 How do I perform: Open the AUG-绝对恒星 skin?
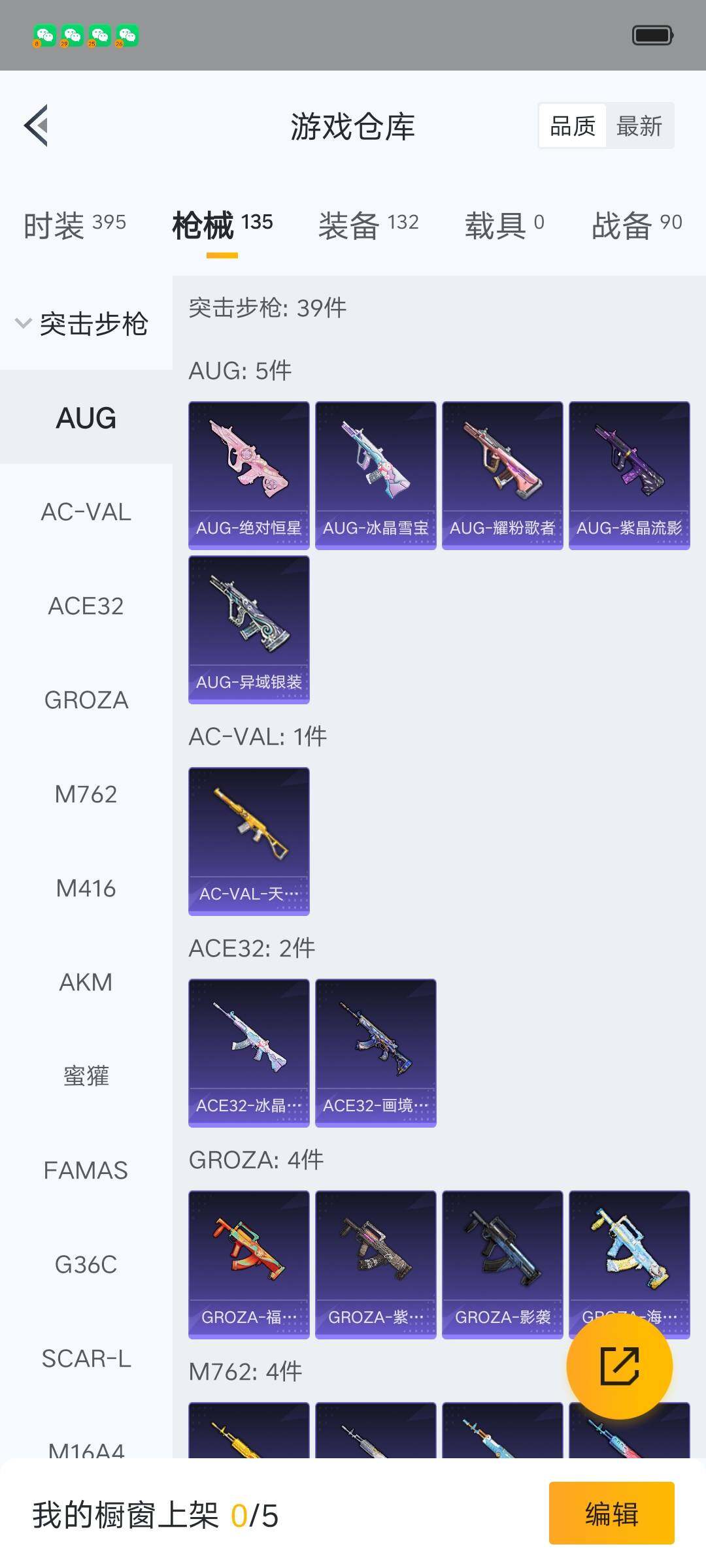pos(248,475)
